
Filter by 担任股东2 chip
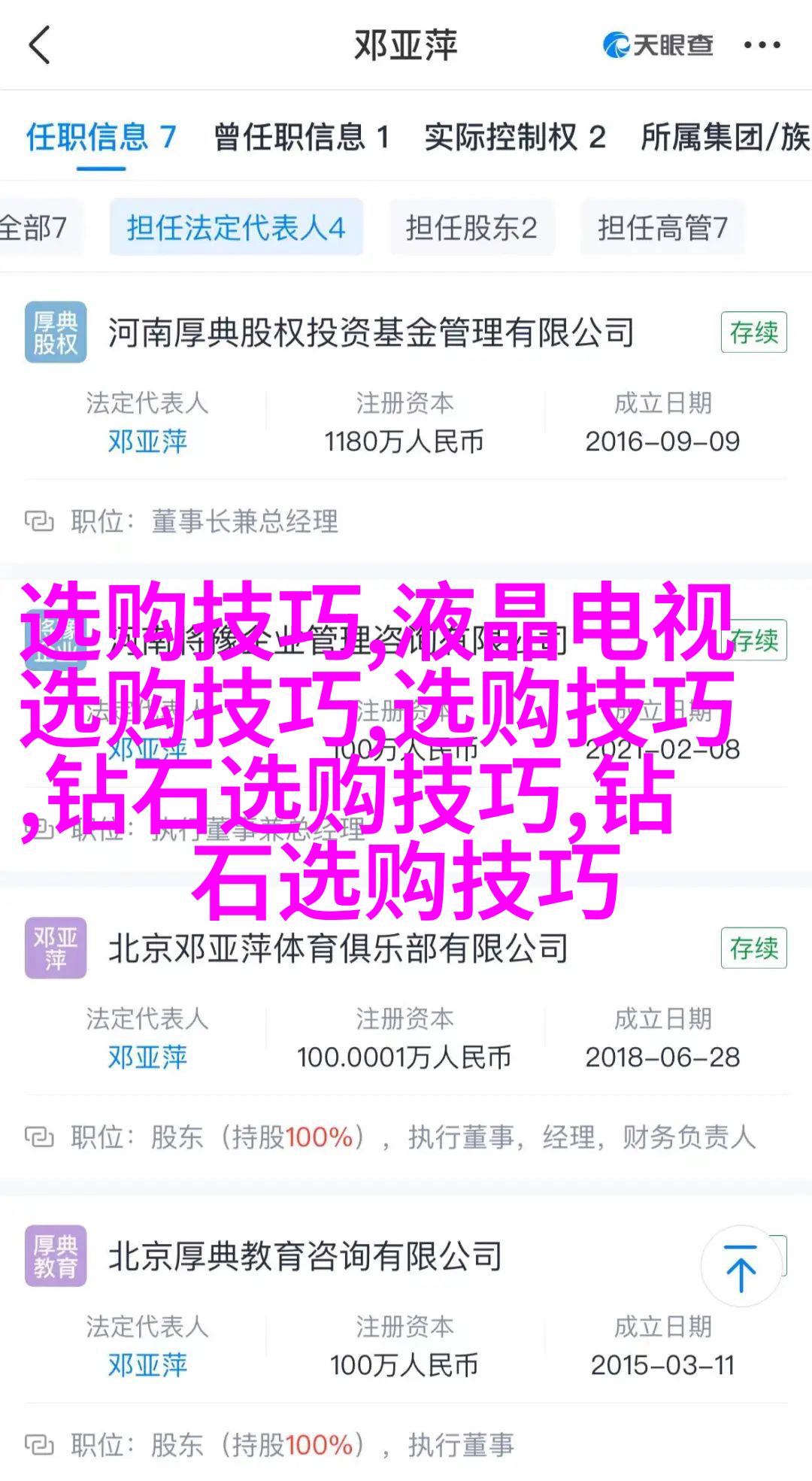point(471,227)
